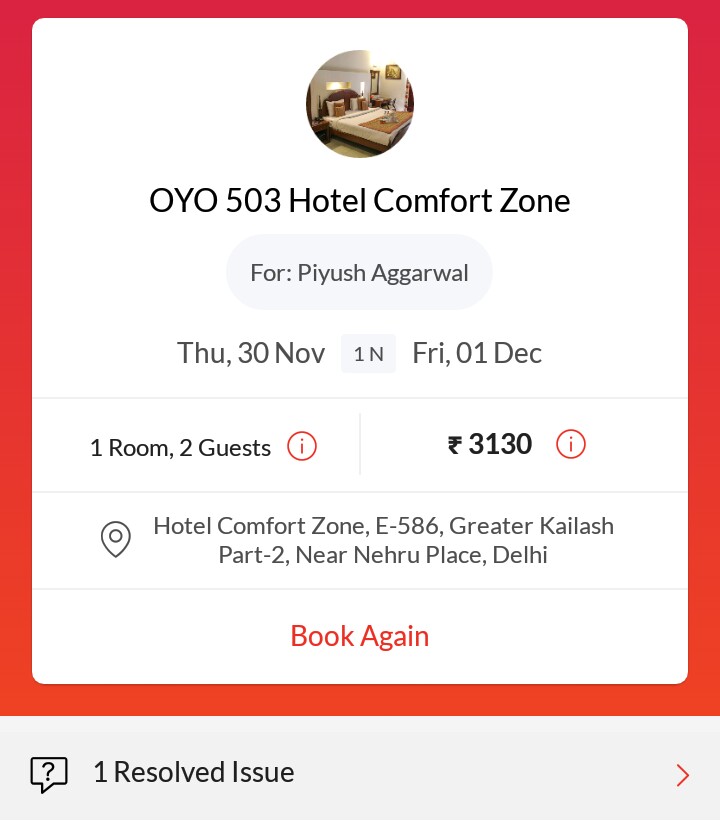This screenshot has height=832, width=720.
Task: Tap the info icon beside 1 Room, 2 Guests
Action: click(302, 446)
